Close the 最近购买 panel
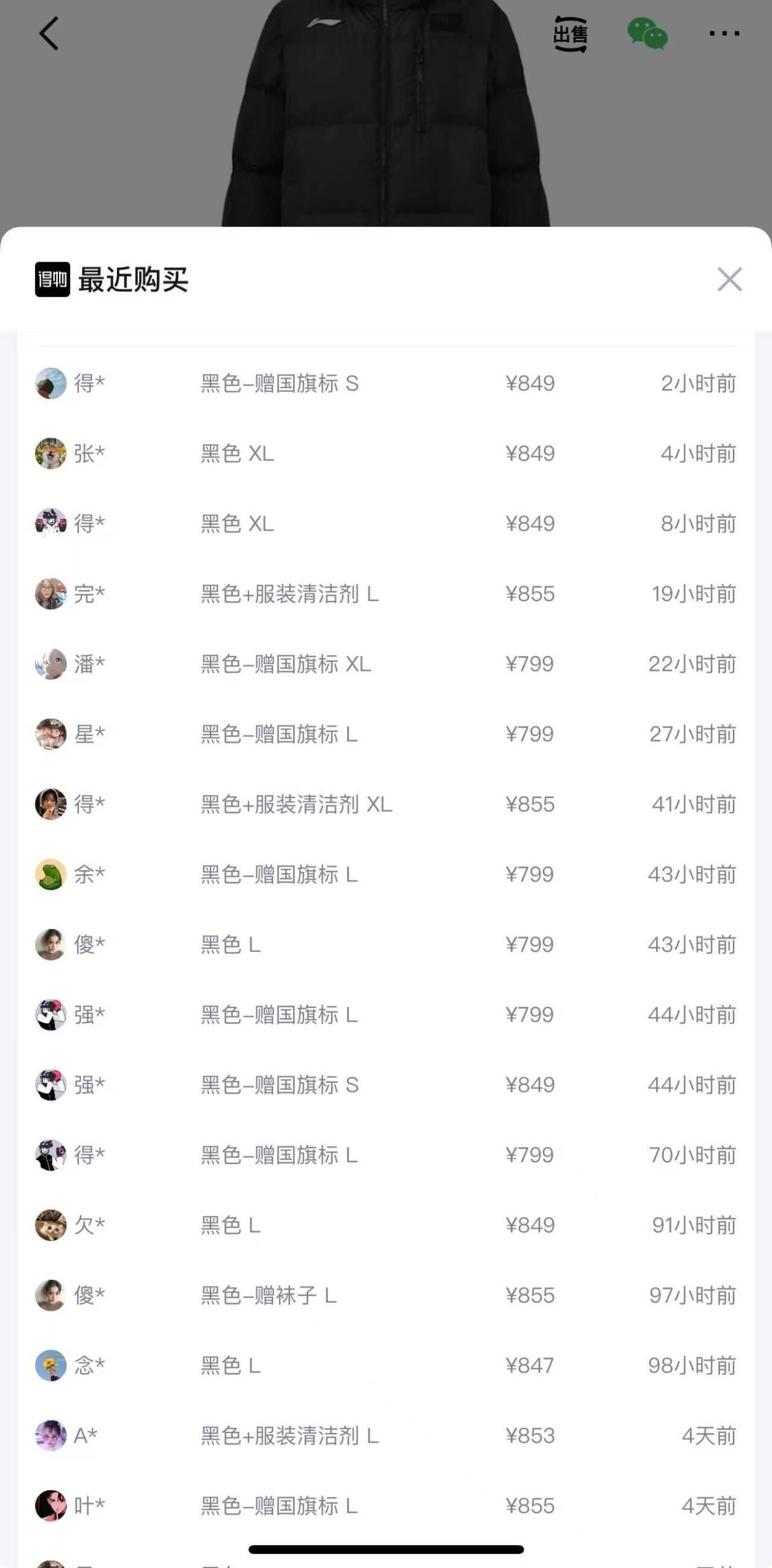 (729, 279)
